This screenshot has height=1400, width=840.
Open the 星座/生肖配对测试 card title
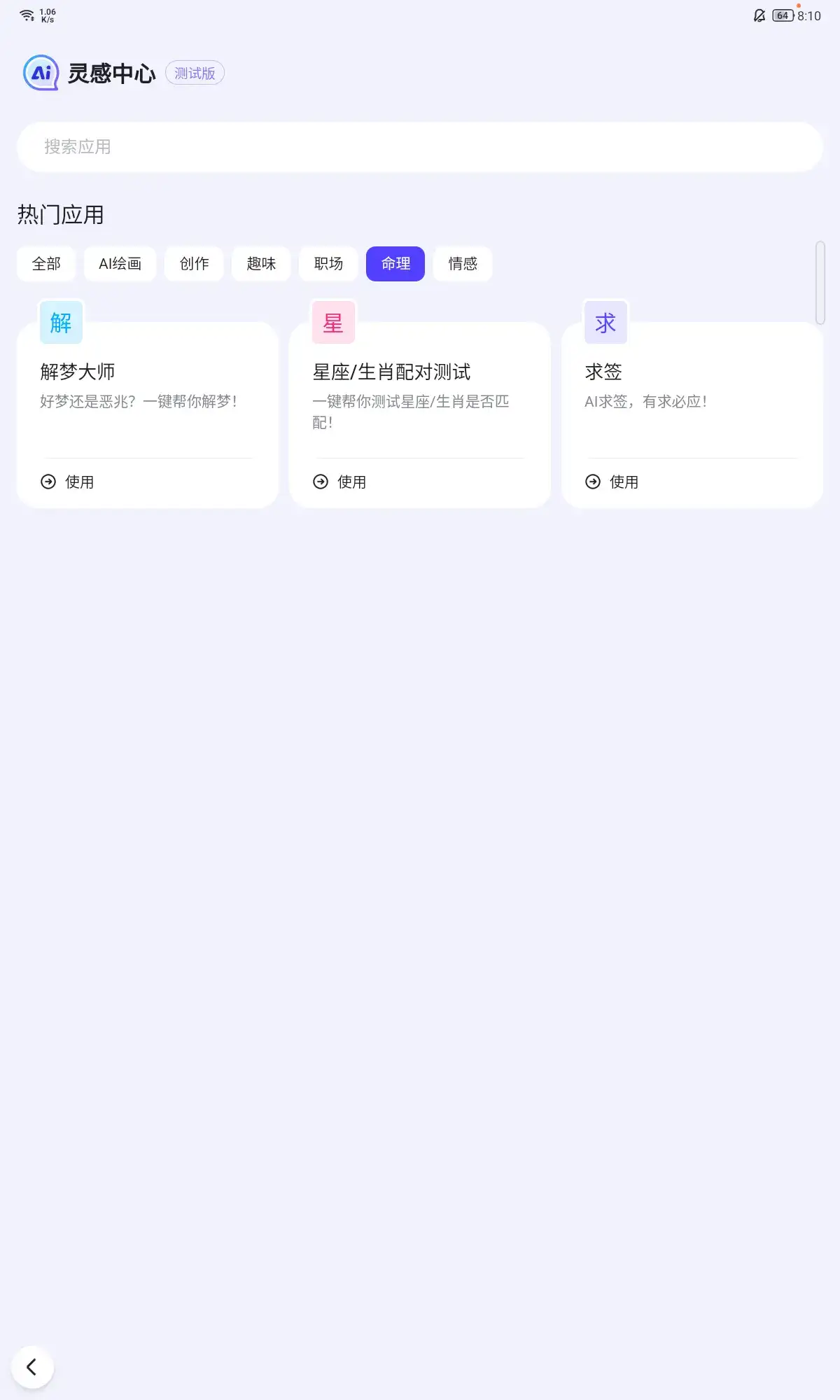click(x=392, y=371)
